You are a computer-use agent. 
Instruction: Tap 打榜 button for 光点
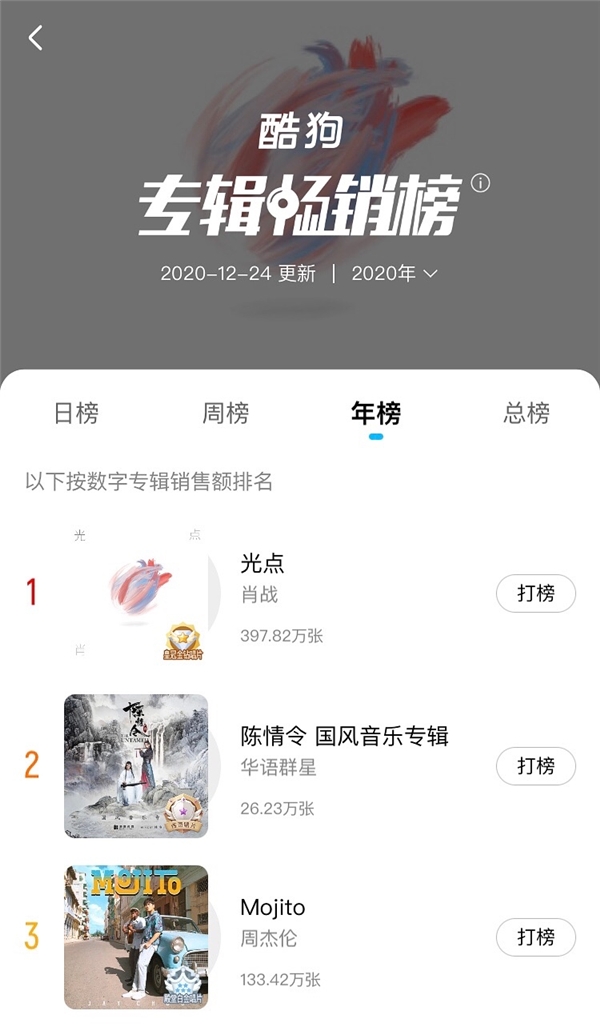click(x=536, y=593)
